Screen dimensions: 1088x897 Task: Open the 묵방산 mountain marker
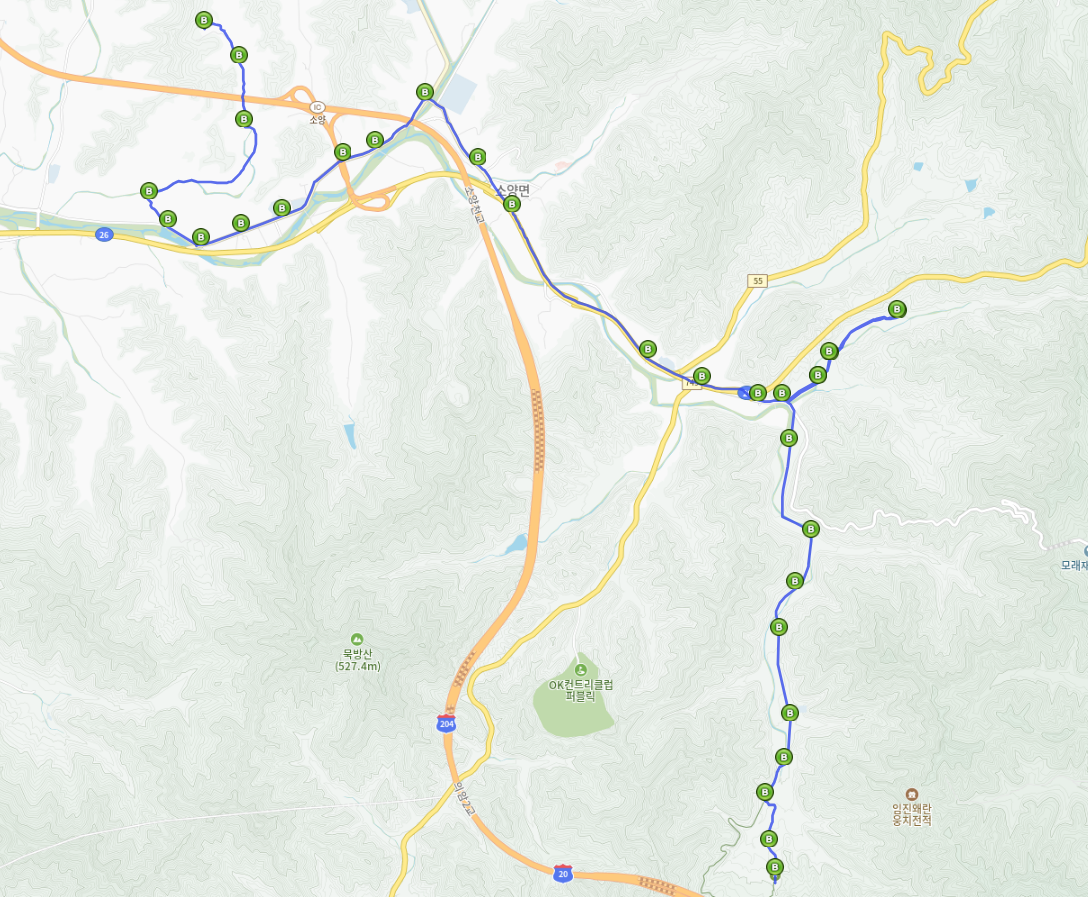tap(357, 639)
